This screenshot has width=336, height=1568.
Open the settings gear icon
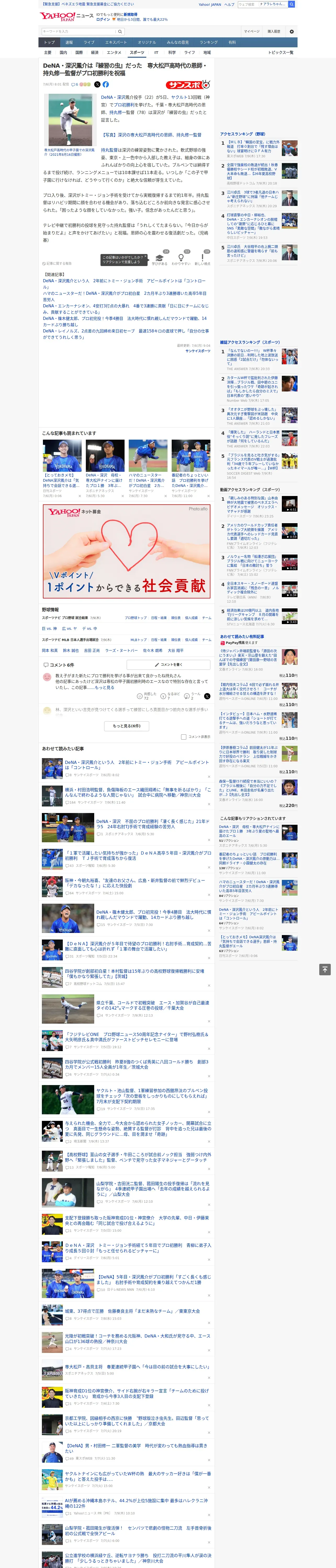click(x=292, y=31)
